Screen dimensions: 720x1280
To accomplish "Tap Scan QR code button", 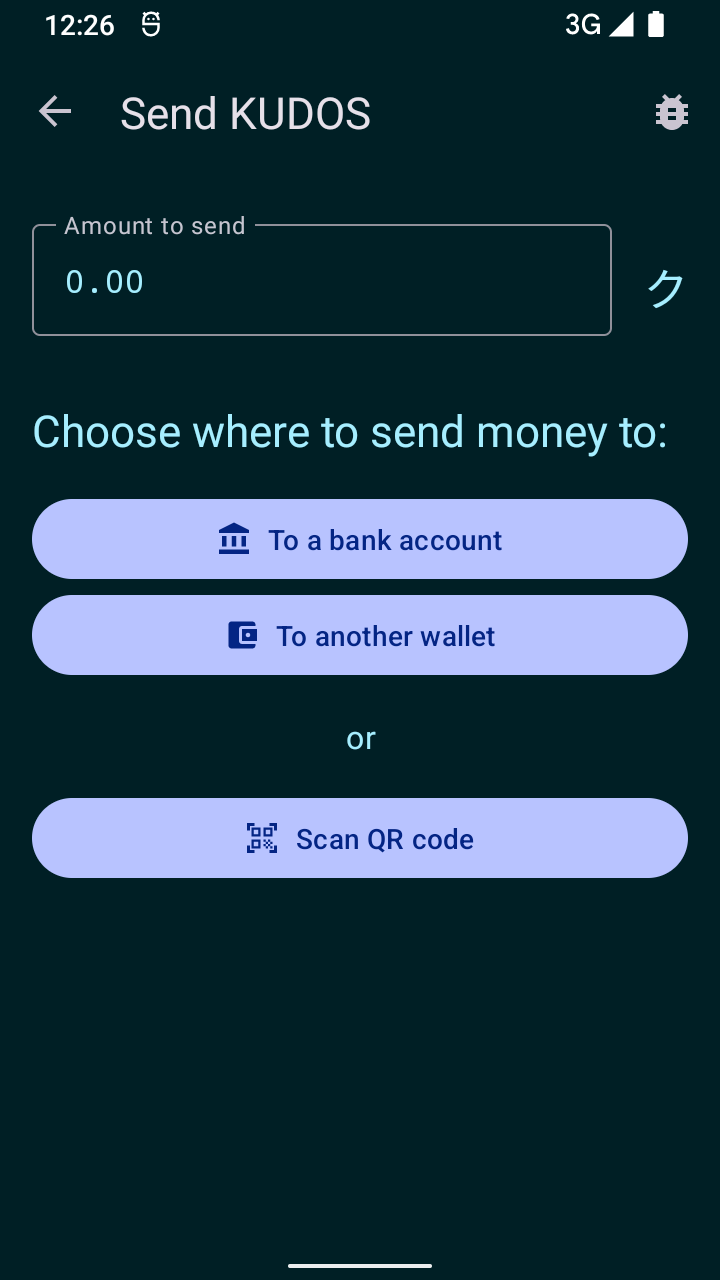I will pyautogui.click(x=360, y=839).
